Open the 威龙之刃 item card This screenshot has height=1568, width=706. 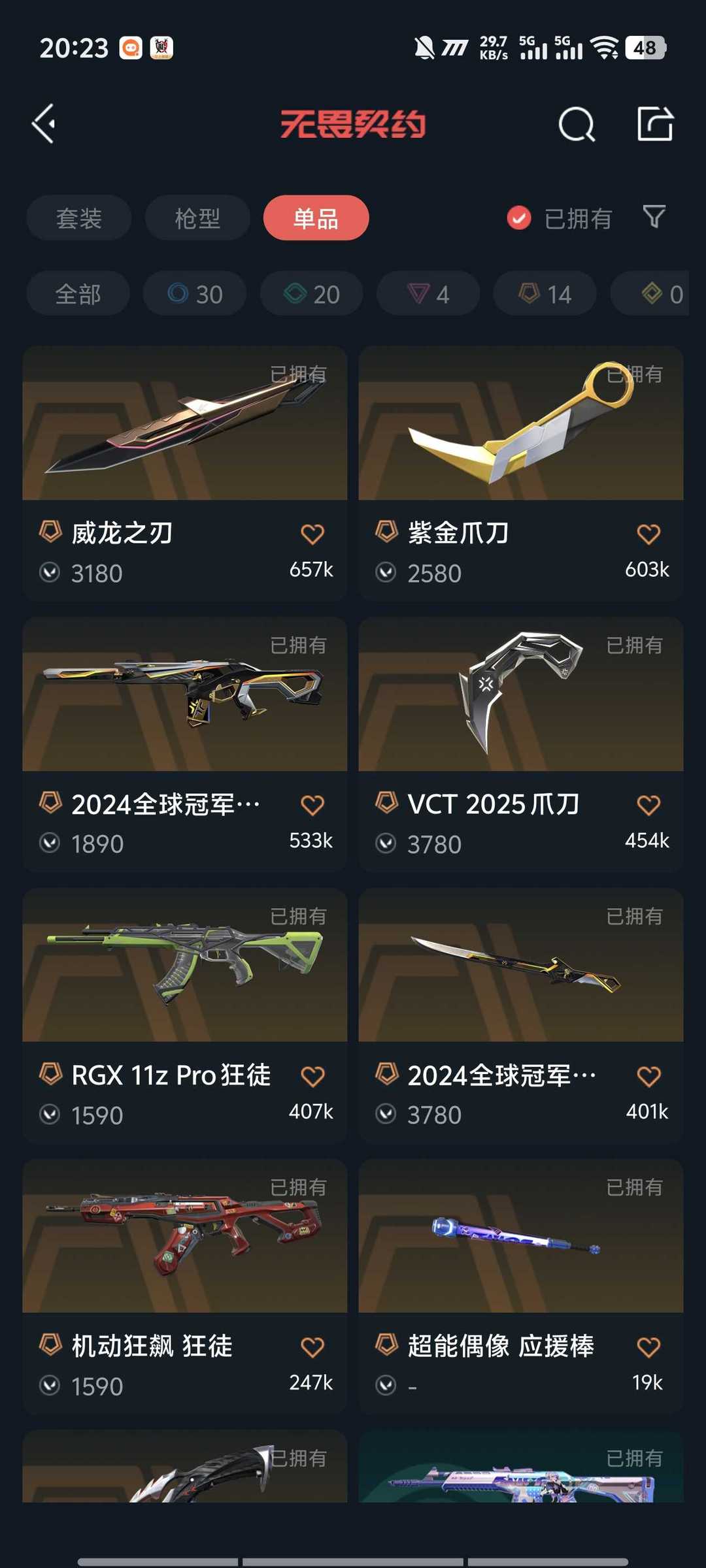[185, 473]
